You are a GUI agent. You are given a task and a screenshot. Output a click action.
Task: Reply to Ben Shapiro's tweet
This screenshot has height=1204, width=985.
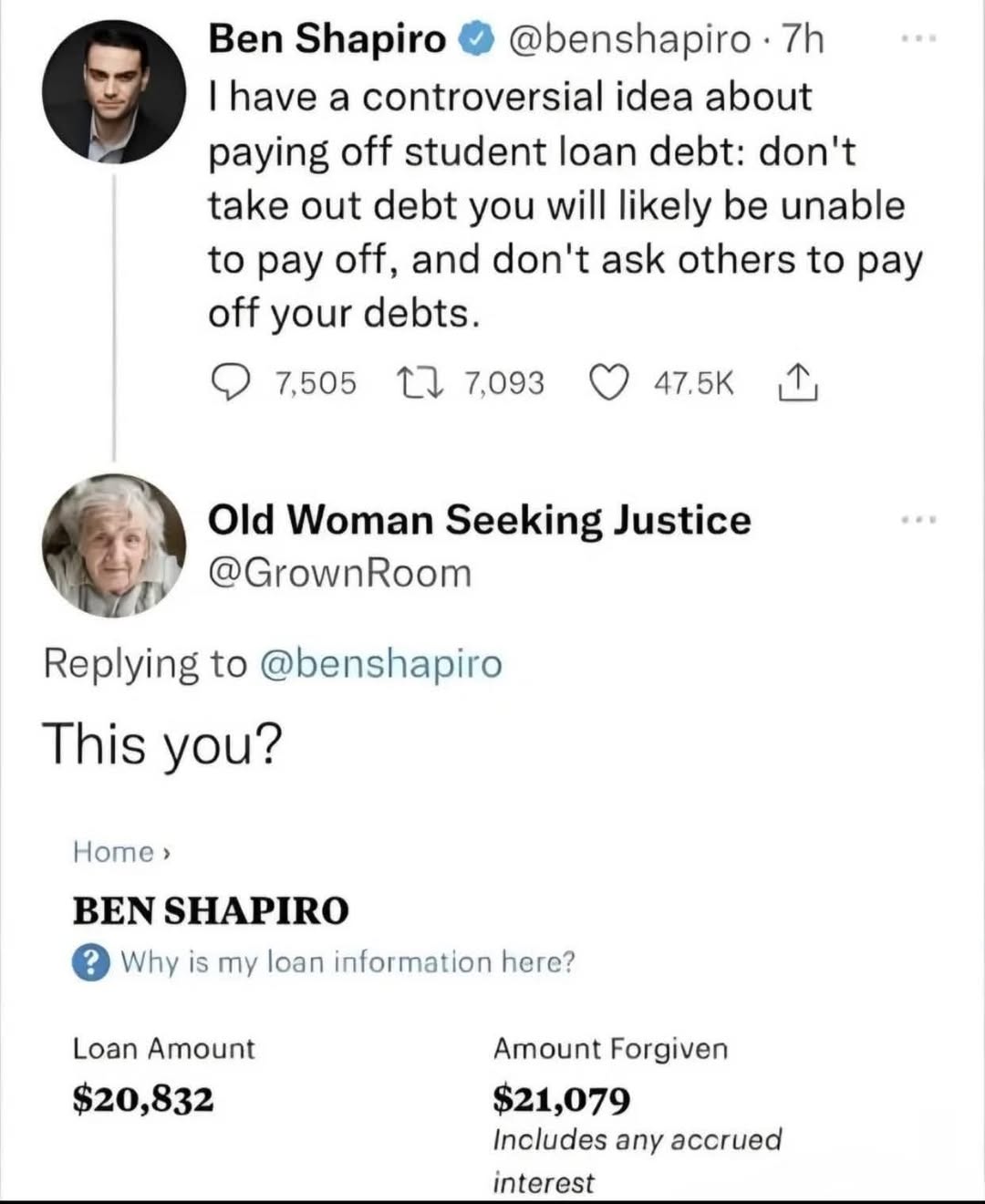point(229,382)
